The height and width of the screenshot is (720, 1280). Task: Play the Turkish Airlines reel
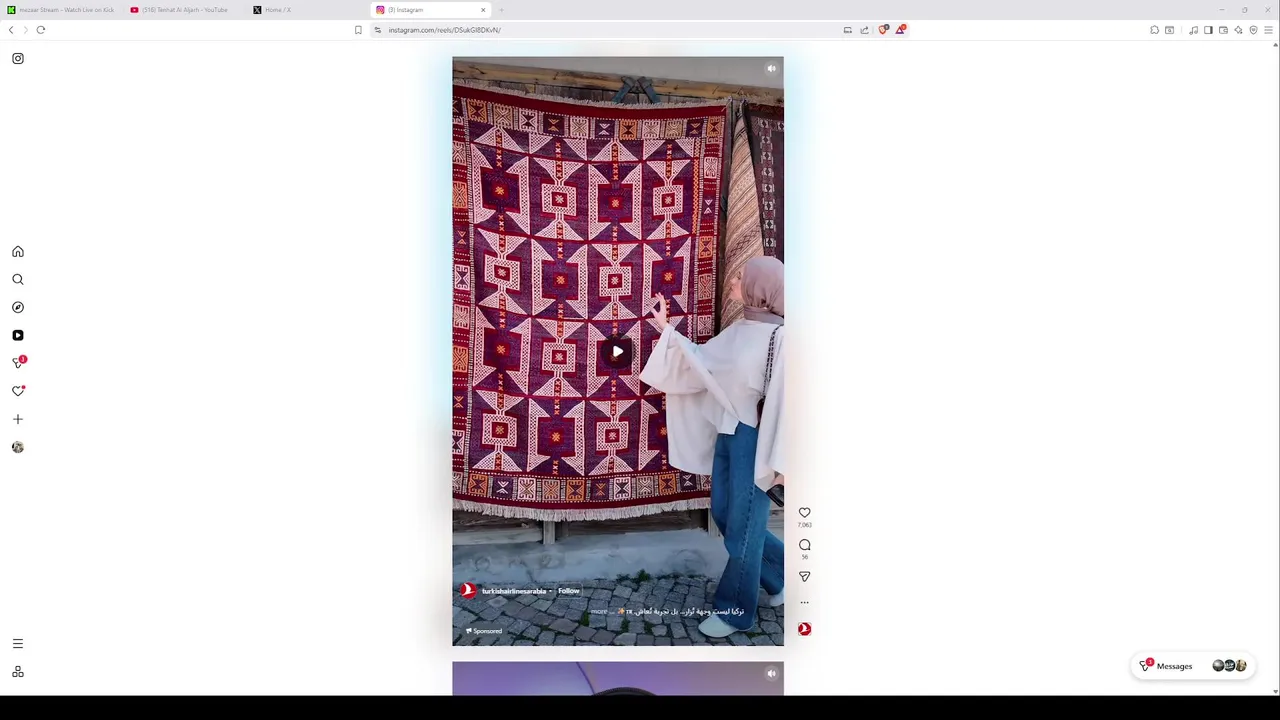[617, 351]
